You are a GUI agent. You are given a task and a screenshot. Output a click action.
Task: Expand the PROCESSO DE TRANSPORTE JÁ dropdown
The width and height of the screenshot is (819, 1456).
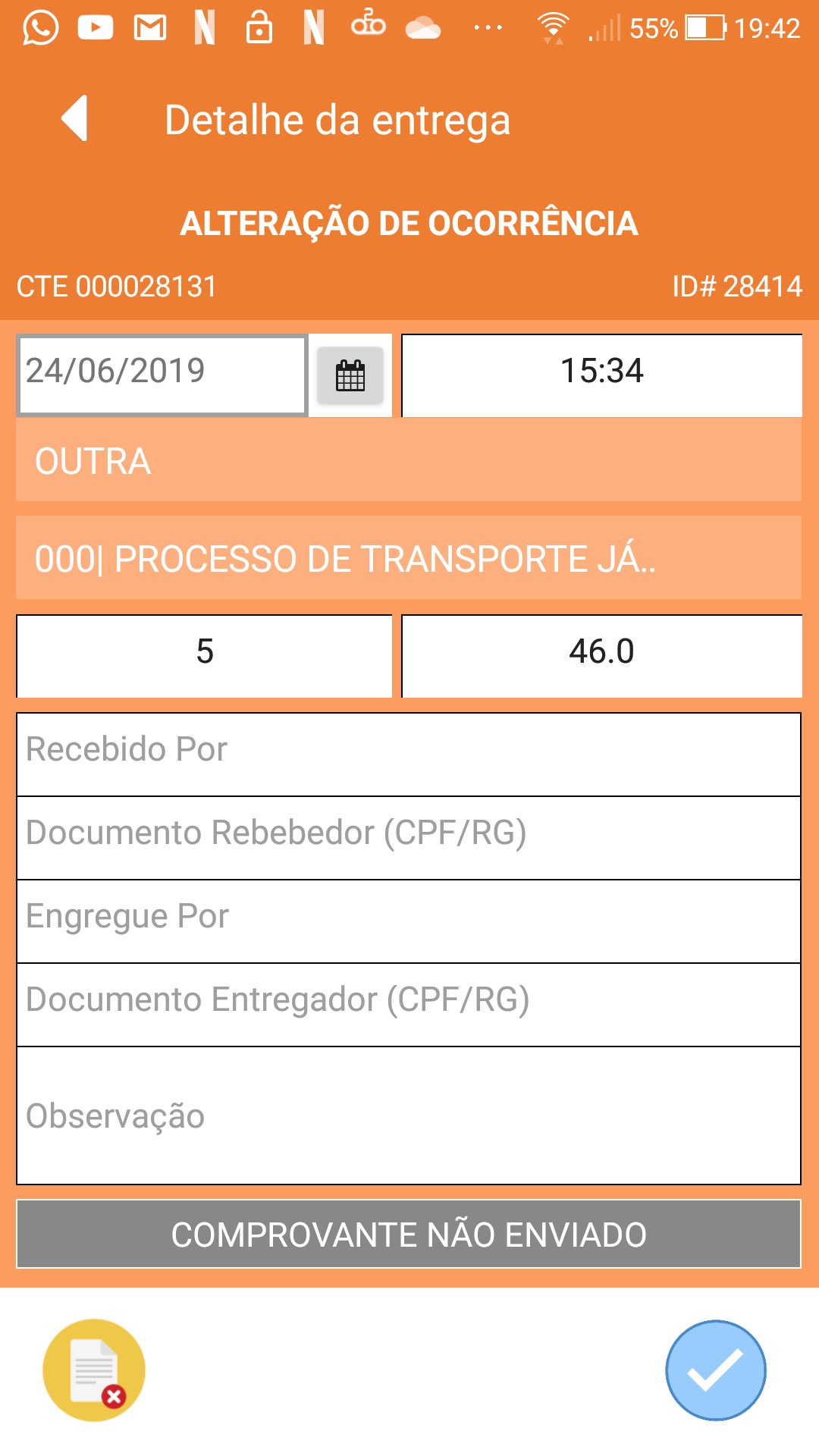(x=408, y=558)
